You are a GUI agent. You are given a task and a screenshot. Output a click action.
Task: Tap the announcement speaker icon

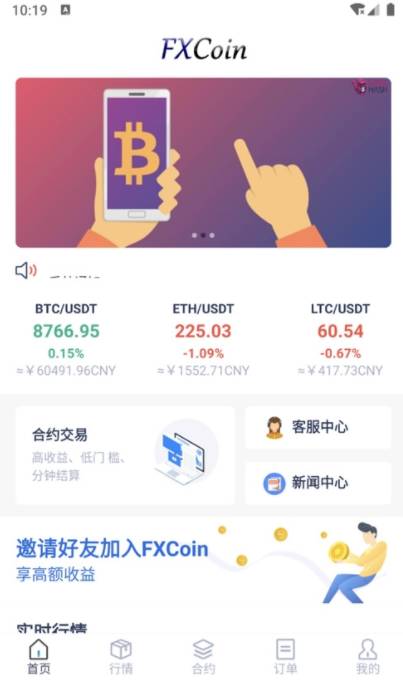pyautogui.click(x=26, y=271)
